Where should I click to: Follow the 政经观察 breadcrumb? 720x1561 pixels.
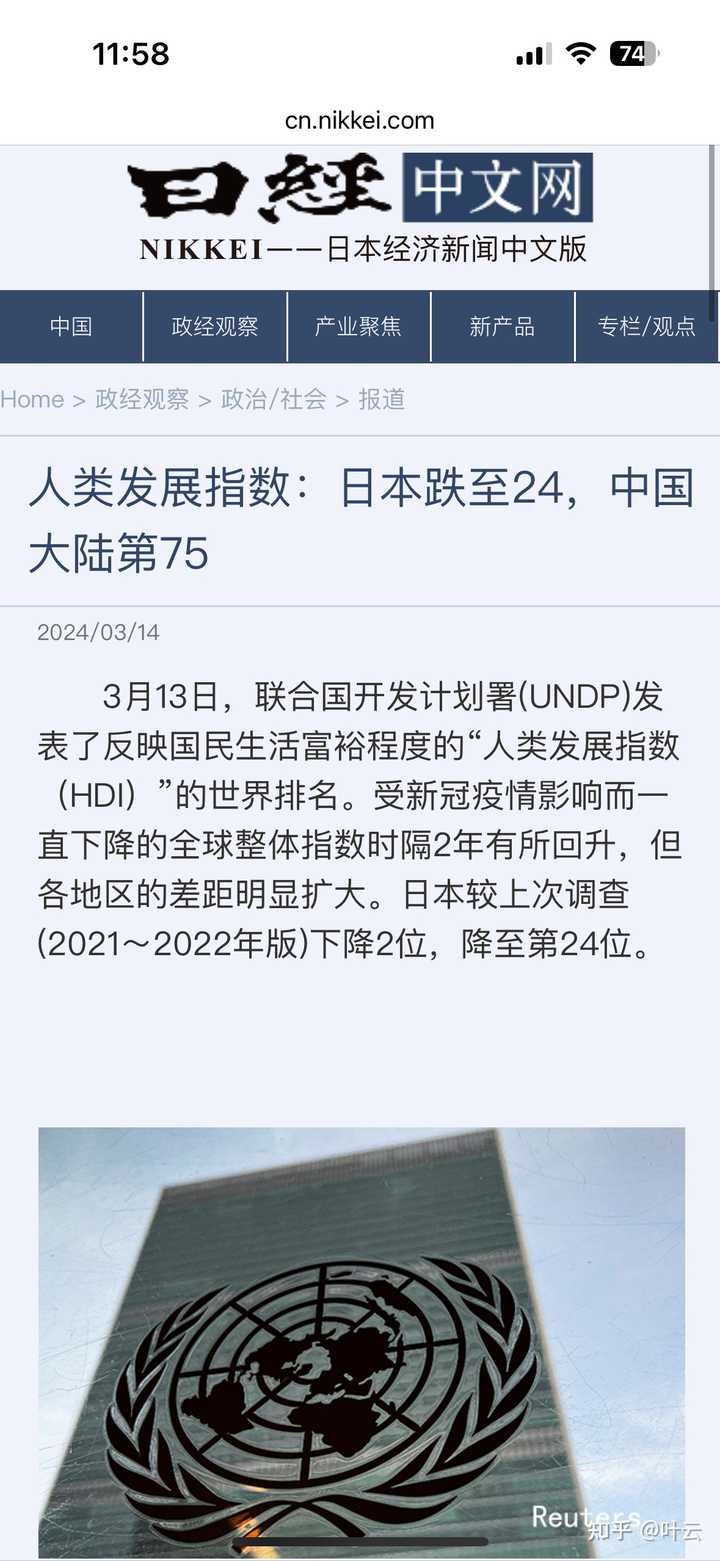point(143,399)
